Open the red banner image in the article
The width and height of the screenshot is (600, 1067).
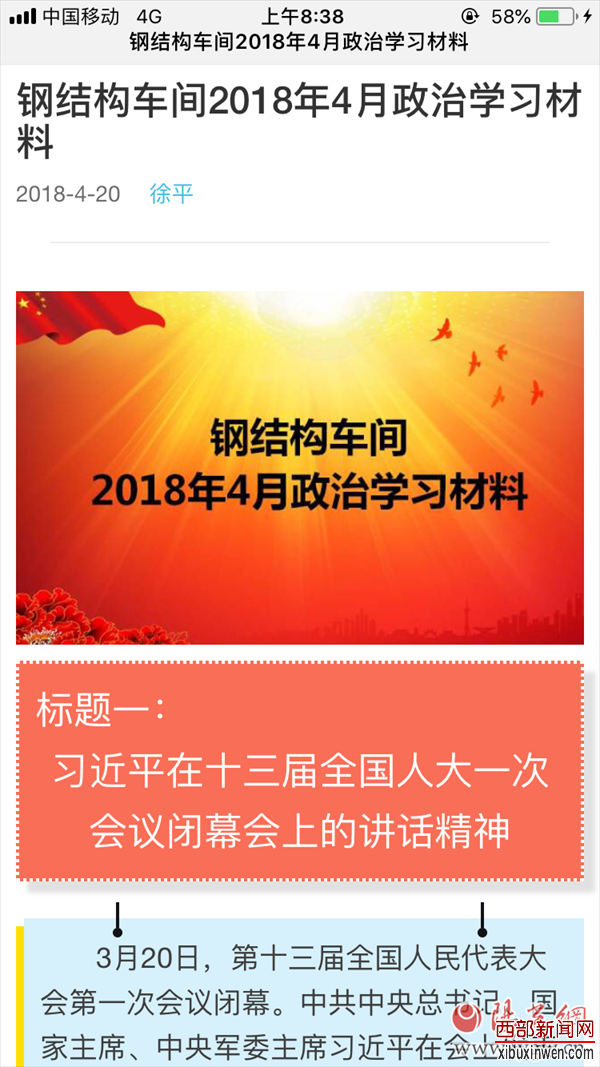click(x=300, y=467)
